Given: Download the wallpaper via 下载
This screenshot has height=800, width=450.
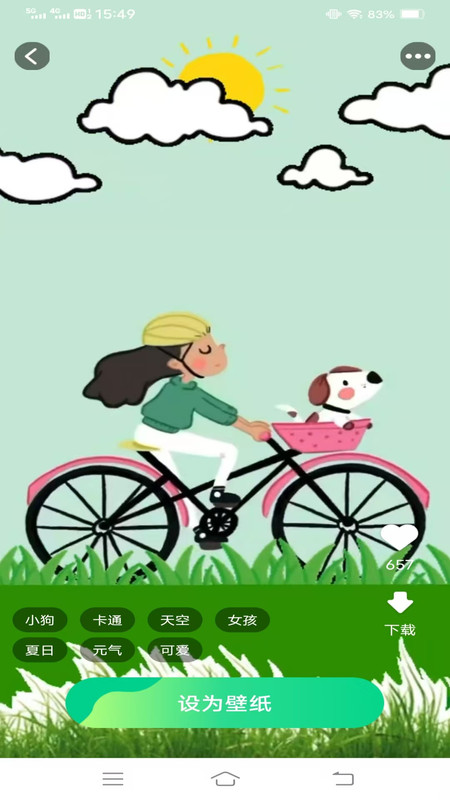Looking at the screenshot, I should click(400, 614).
